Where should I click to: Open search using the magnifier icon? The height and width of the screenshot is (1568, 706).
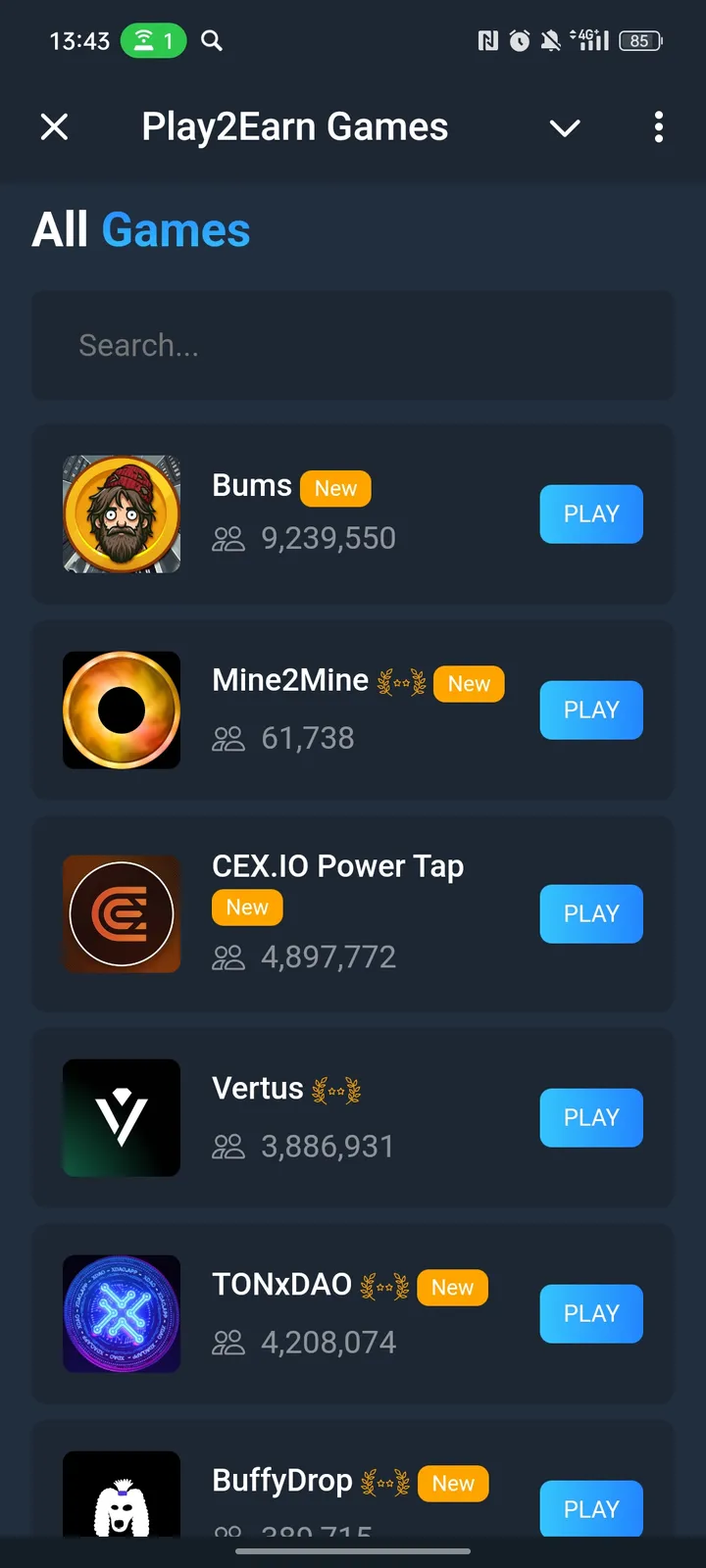(x=212, y=40)
